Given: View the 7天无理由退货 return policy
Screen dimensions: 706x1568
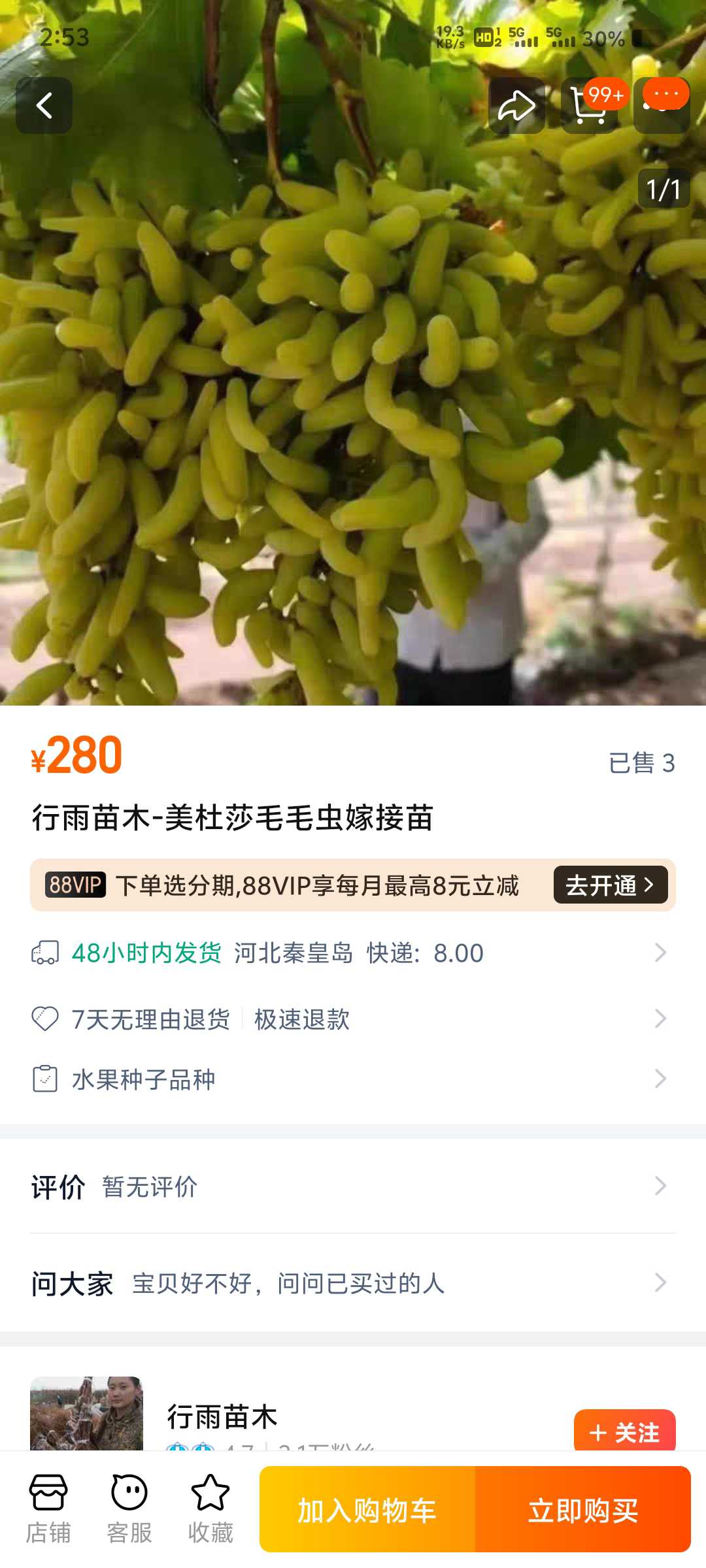Looking at the screenshot, I should (x=353, y=1019).
